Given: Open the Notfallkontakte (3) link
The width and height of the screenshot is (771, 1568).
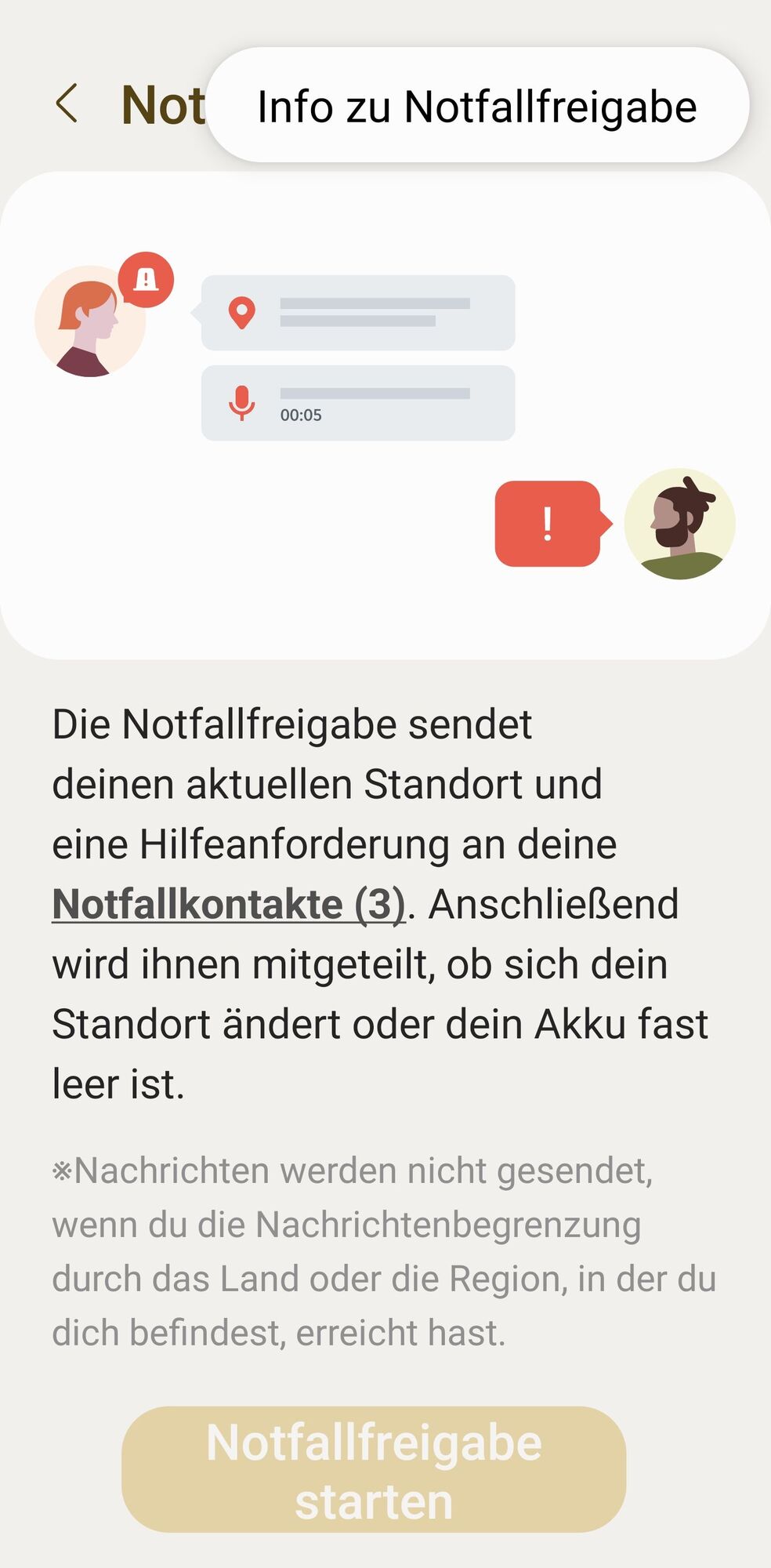Looking at the screenshot, I should (228, 904).
